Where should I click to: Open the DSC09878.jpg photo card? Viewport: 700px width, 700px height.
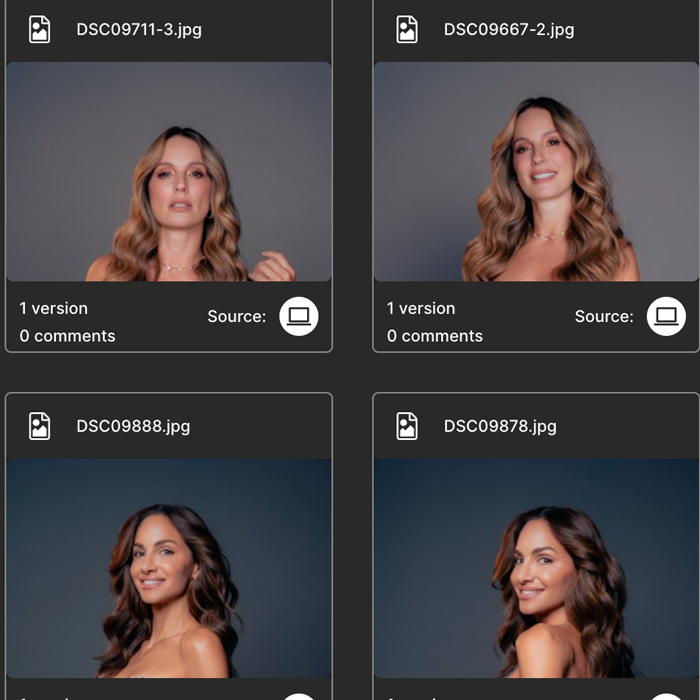[535, 568]
